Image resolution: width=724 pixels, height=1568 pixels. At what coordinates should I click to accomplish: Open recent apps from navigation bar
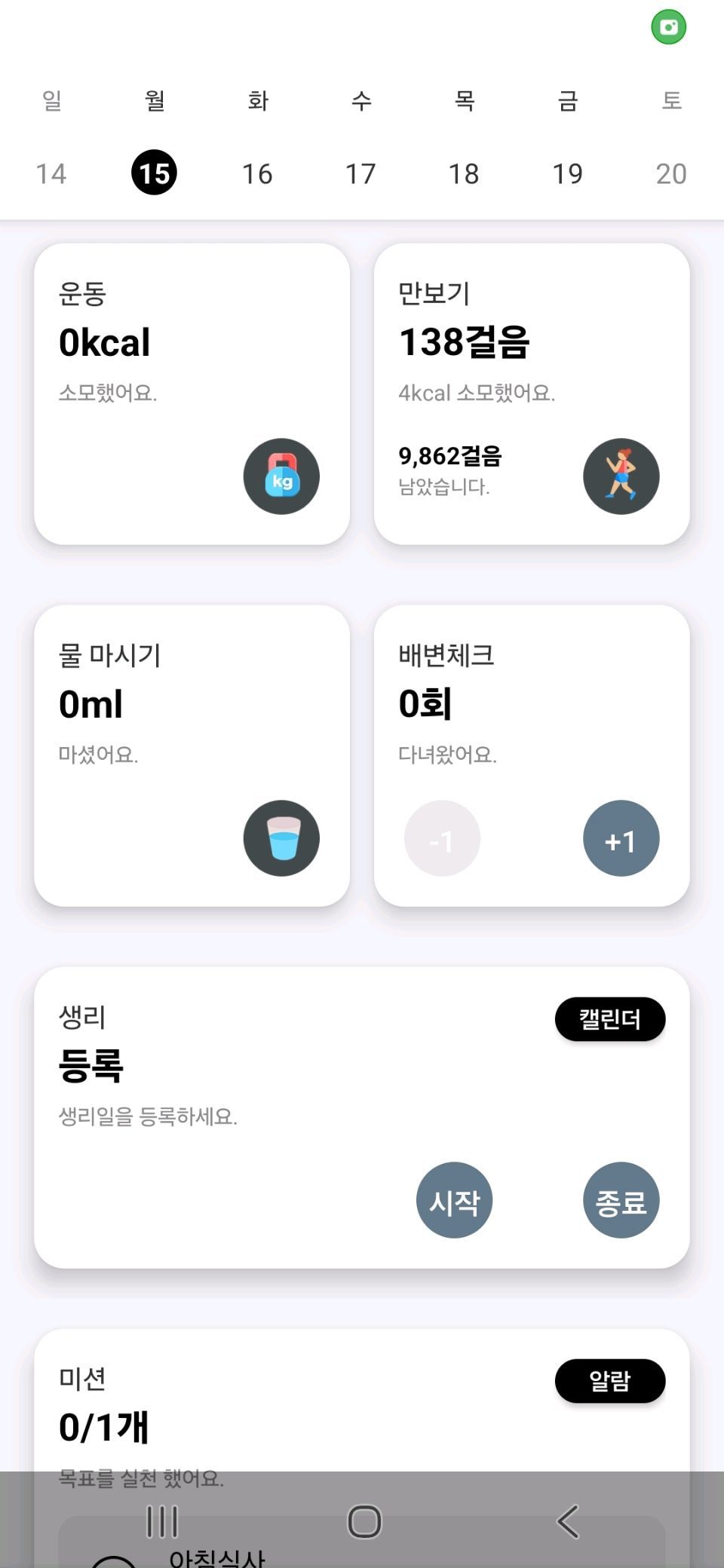161,1521
